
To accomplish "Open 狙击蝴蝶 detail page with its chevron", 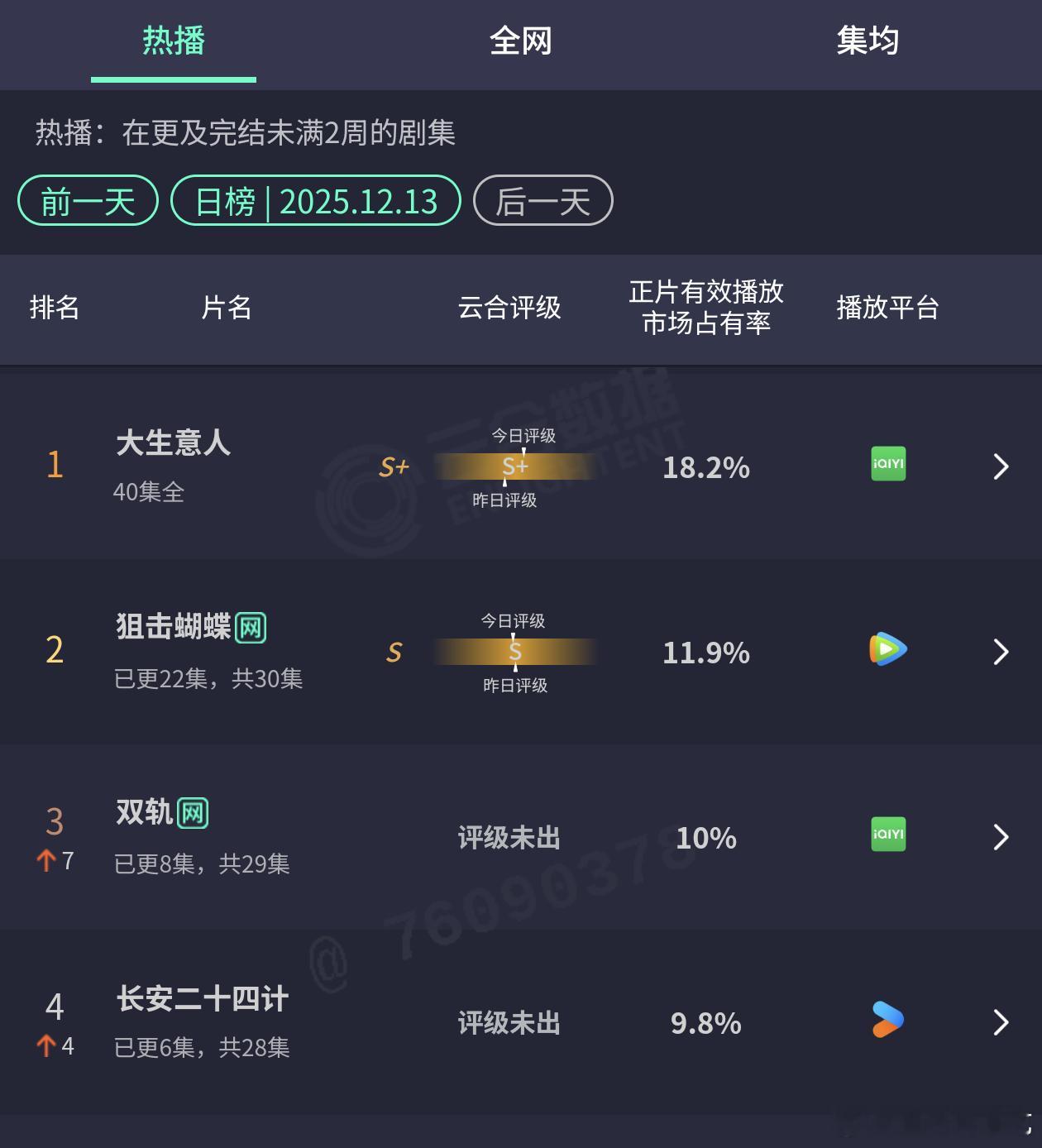I will point(1001,652).
